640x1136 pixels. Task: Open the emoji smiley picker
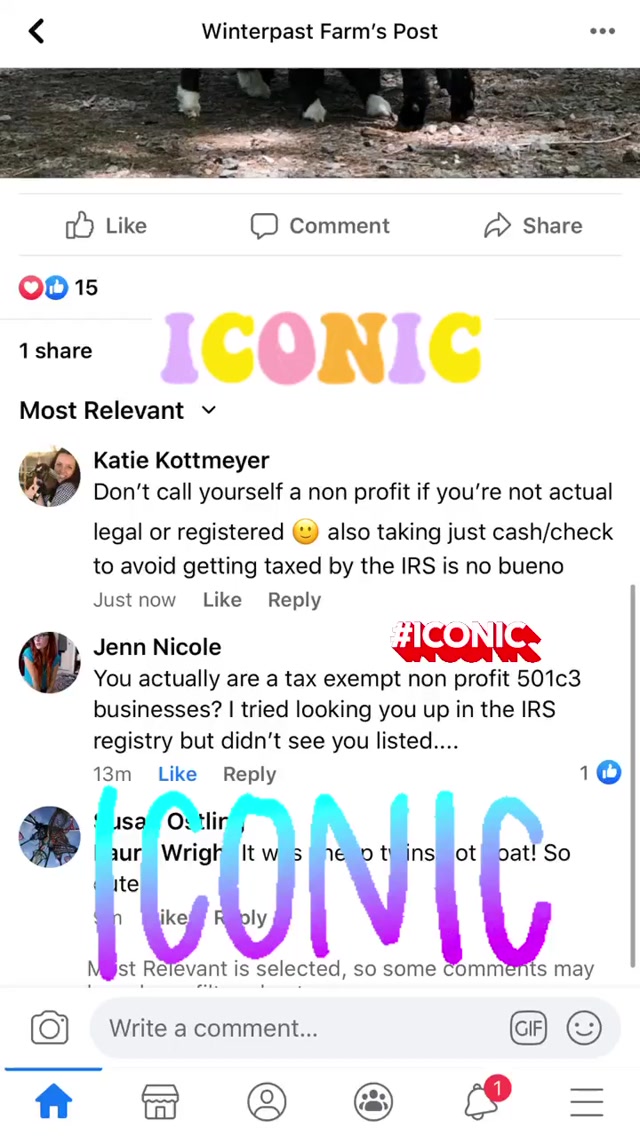click(584, 1028)
